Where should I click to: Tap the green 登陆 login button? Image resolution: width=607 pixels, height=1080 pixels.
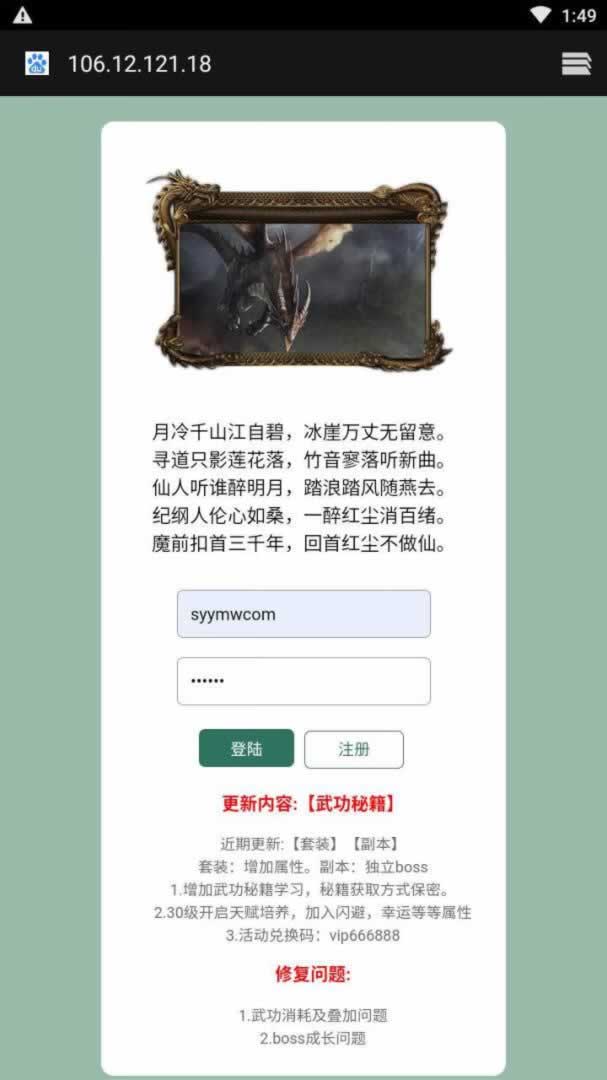[246, 748]
